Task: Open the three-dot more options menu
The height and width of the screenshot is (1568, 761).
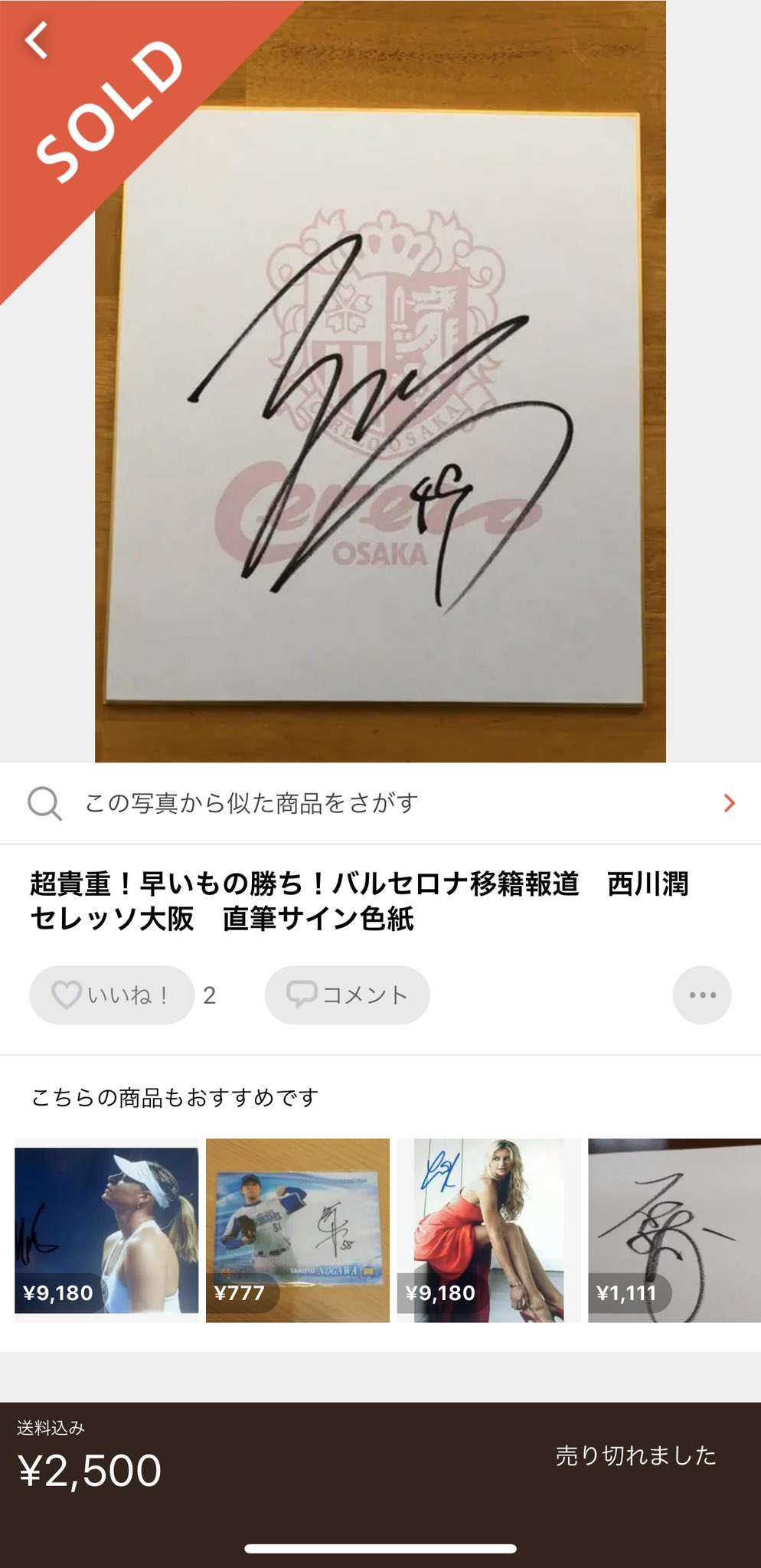Action: click(701, 995)
